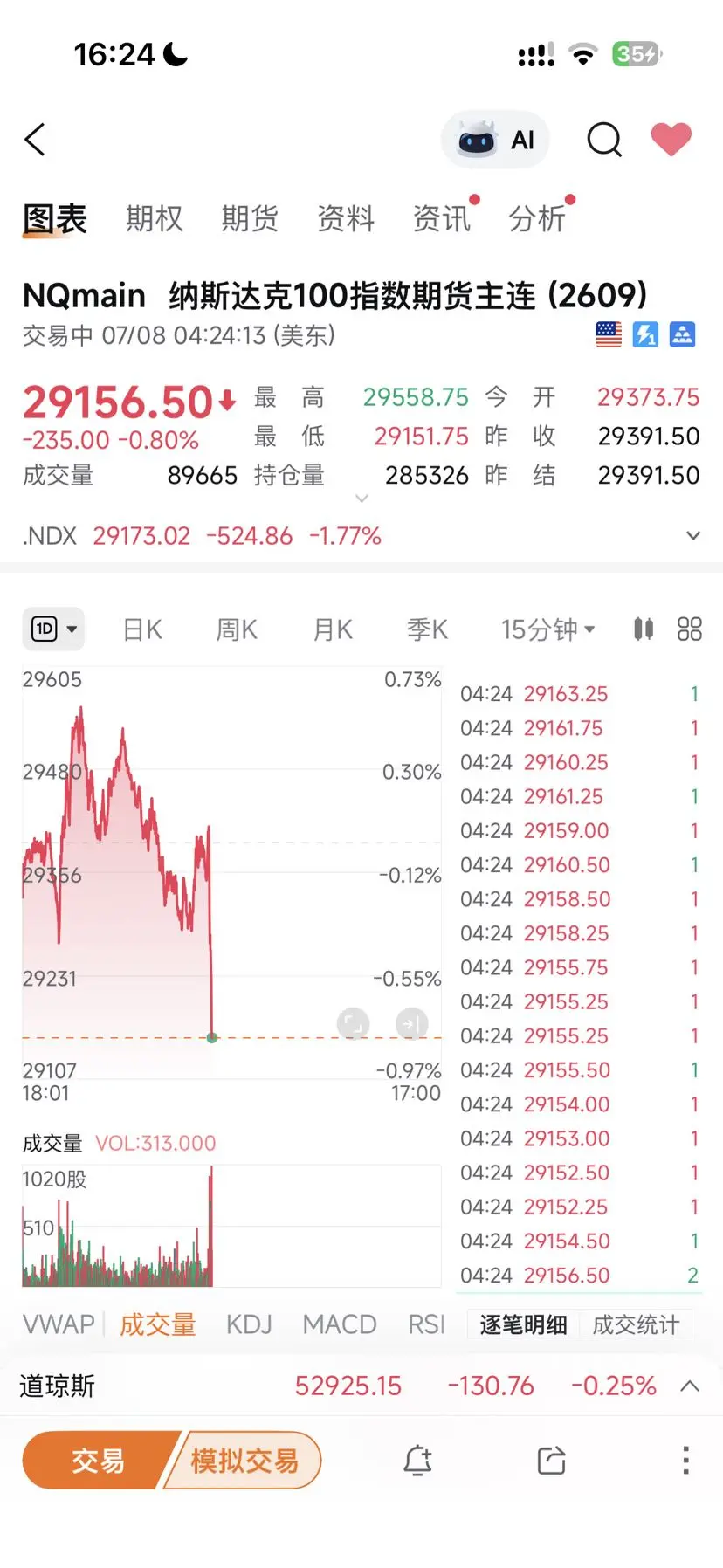Start 模拟交易 paper trading

pyautogui.click(x=244, y=1460)
